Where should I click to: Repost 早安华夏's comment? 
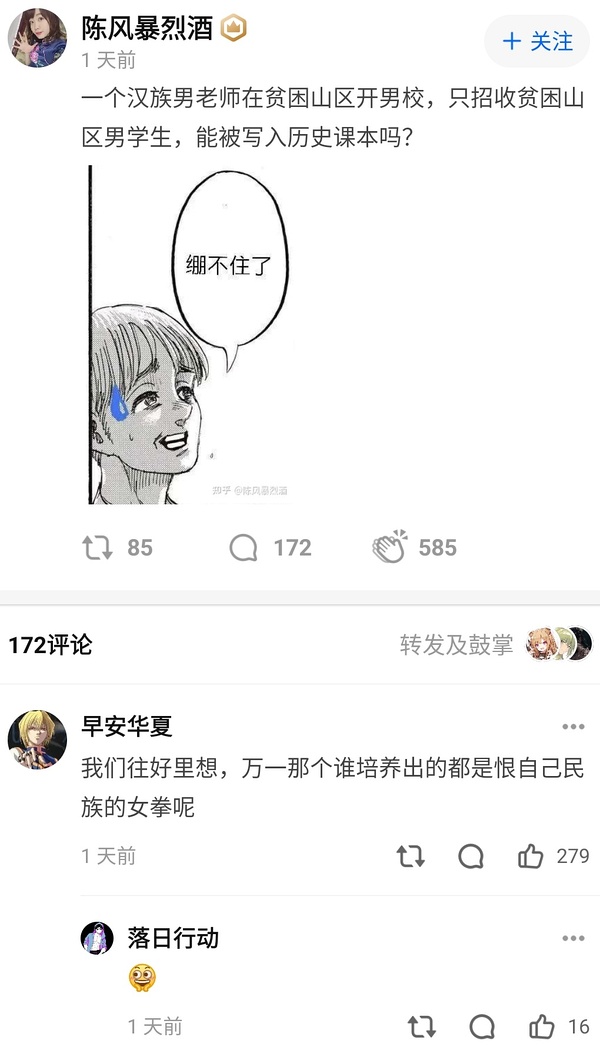(x=410, y=856)
